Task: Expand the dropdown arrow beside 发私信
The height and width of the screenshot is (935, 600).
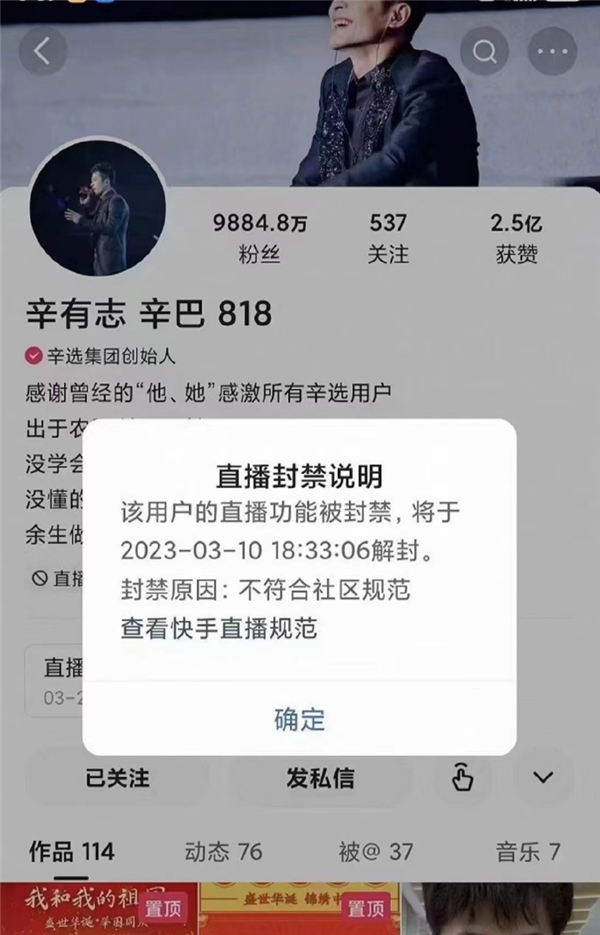Action: (x=543, y=777)
